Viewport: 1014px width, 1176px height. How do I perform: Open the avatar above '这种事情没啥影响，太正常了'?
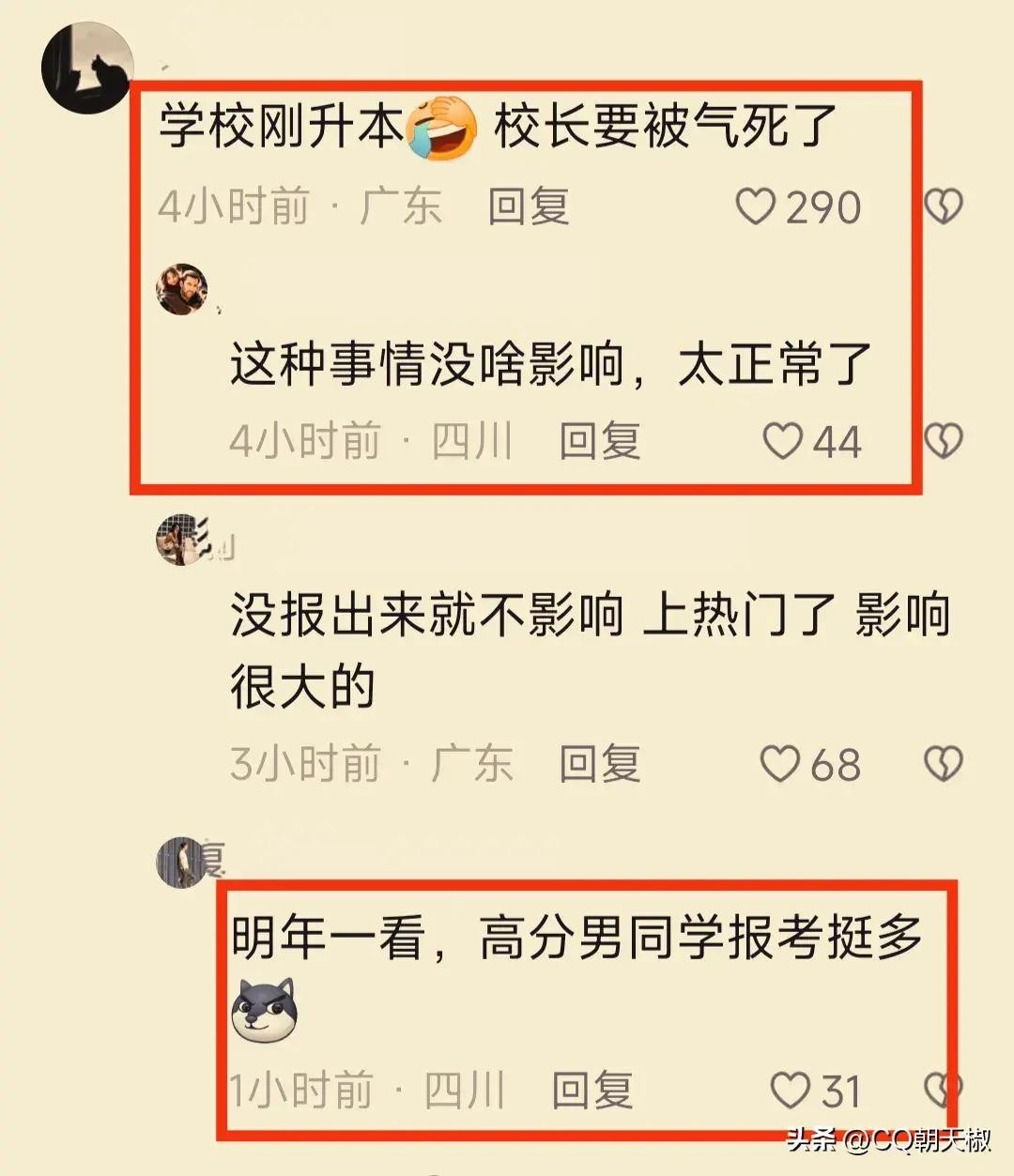pyautogui.click(x=181, y=289)
